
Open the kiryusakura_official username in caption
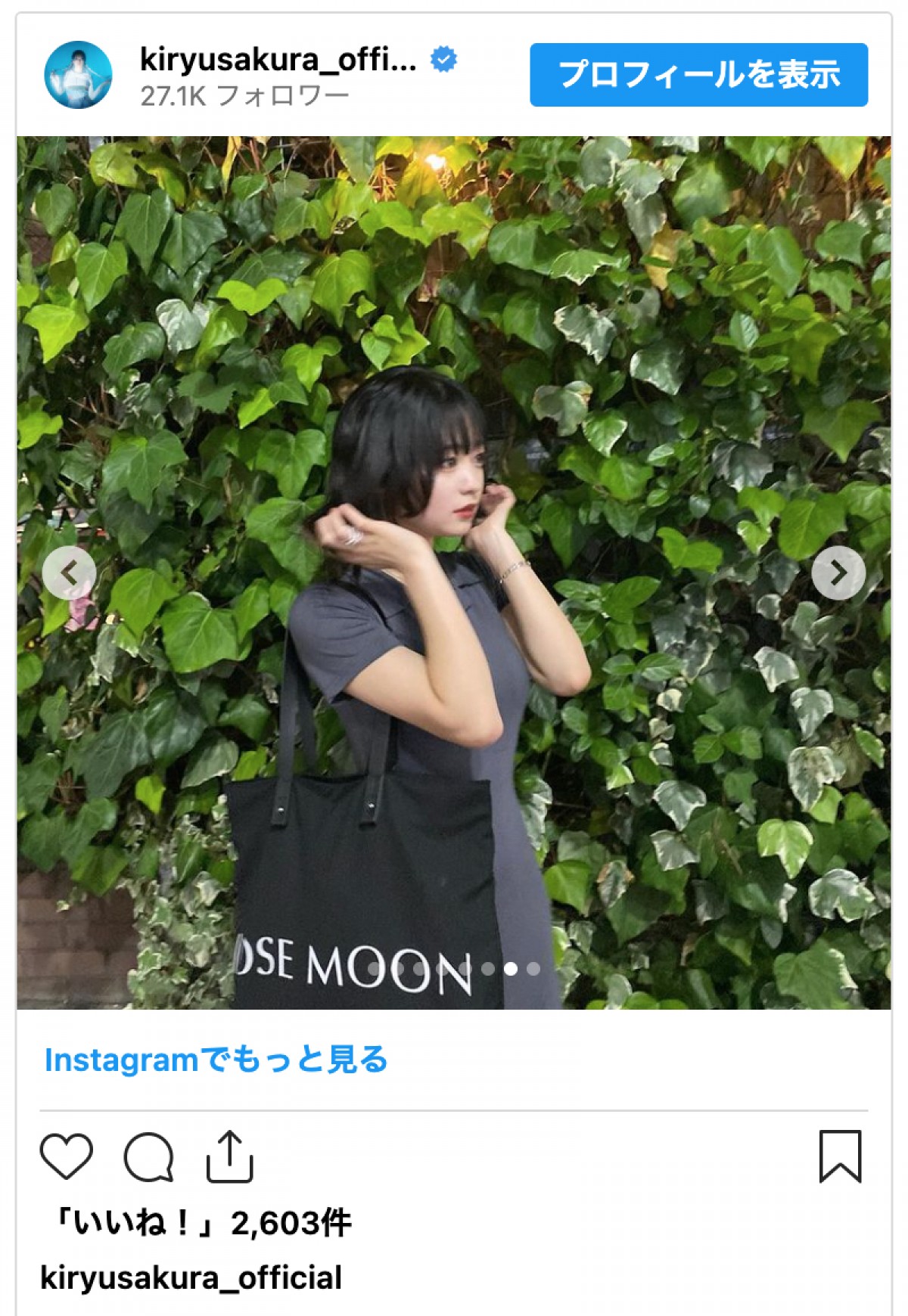pyautogui.click(x=191, y=1278)
